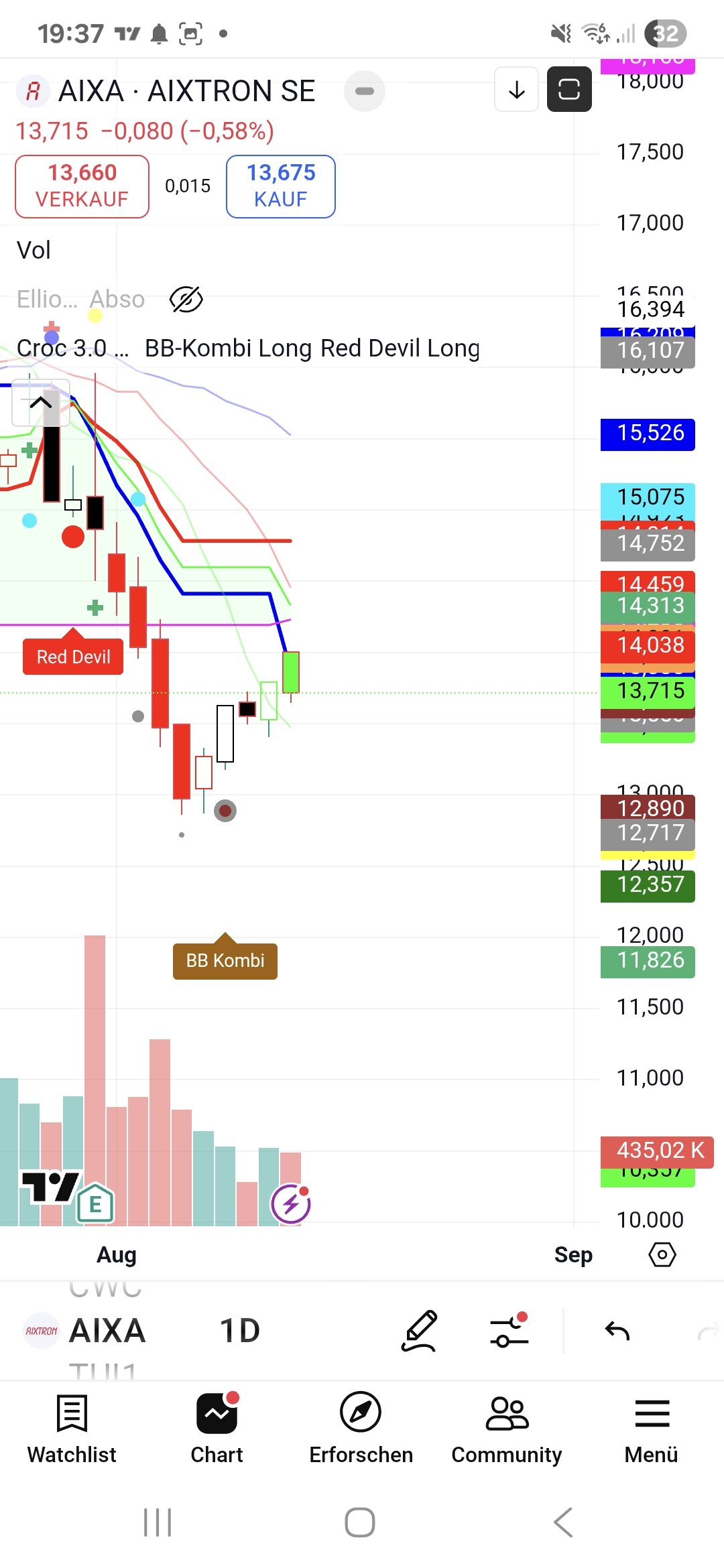
Task: Change the 1D timeframe
Action: (240, 1331)
